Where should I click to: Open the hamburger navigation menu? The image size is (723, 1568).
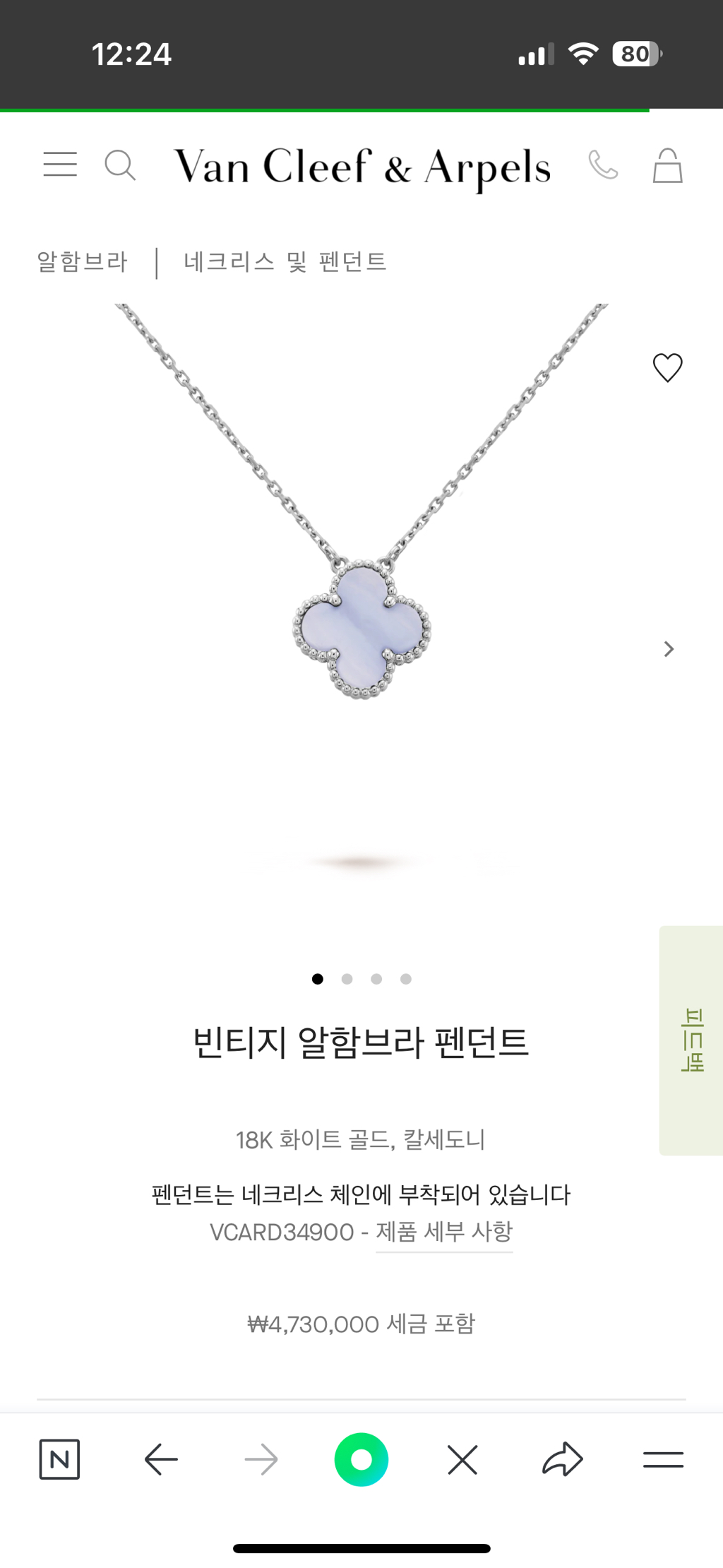tap(59, 164)
